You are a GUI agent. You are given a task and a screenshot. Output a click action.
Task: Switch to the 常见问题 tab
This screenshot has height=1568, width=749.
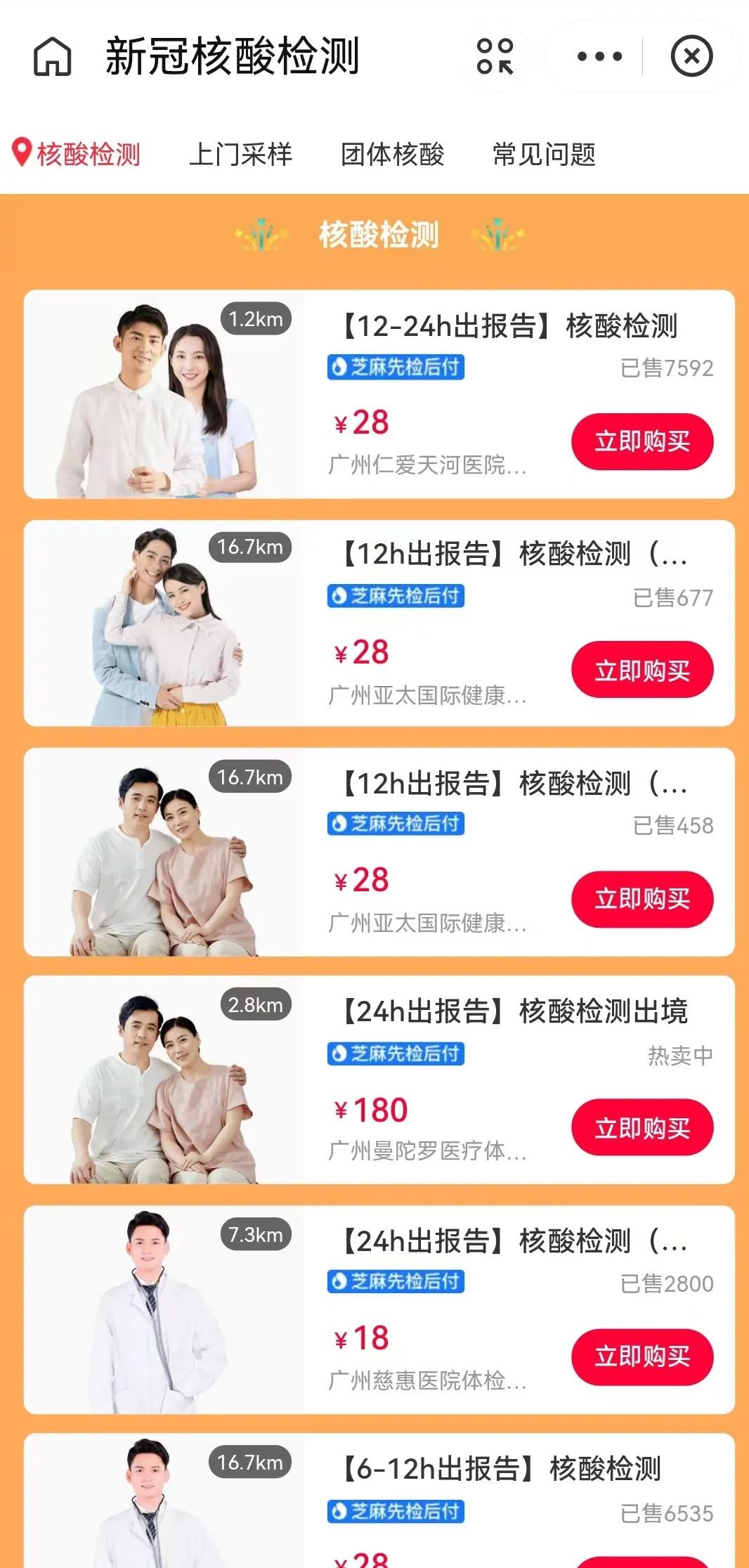[544, 154]
